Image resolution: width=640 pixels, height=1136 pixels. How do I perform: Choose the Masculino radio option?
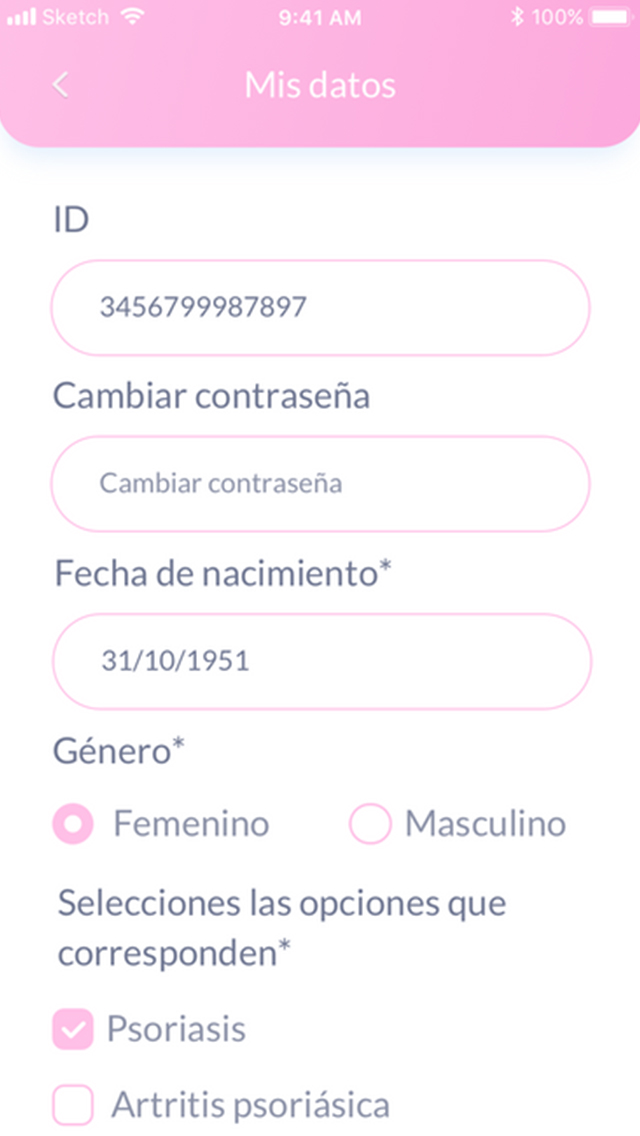pos(369,825)
